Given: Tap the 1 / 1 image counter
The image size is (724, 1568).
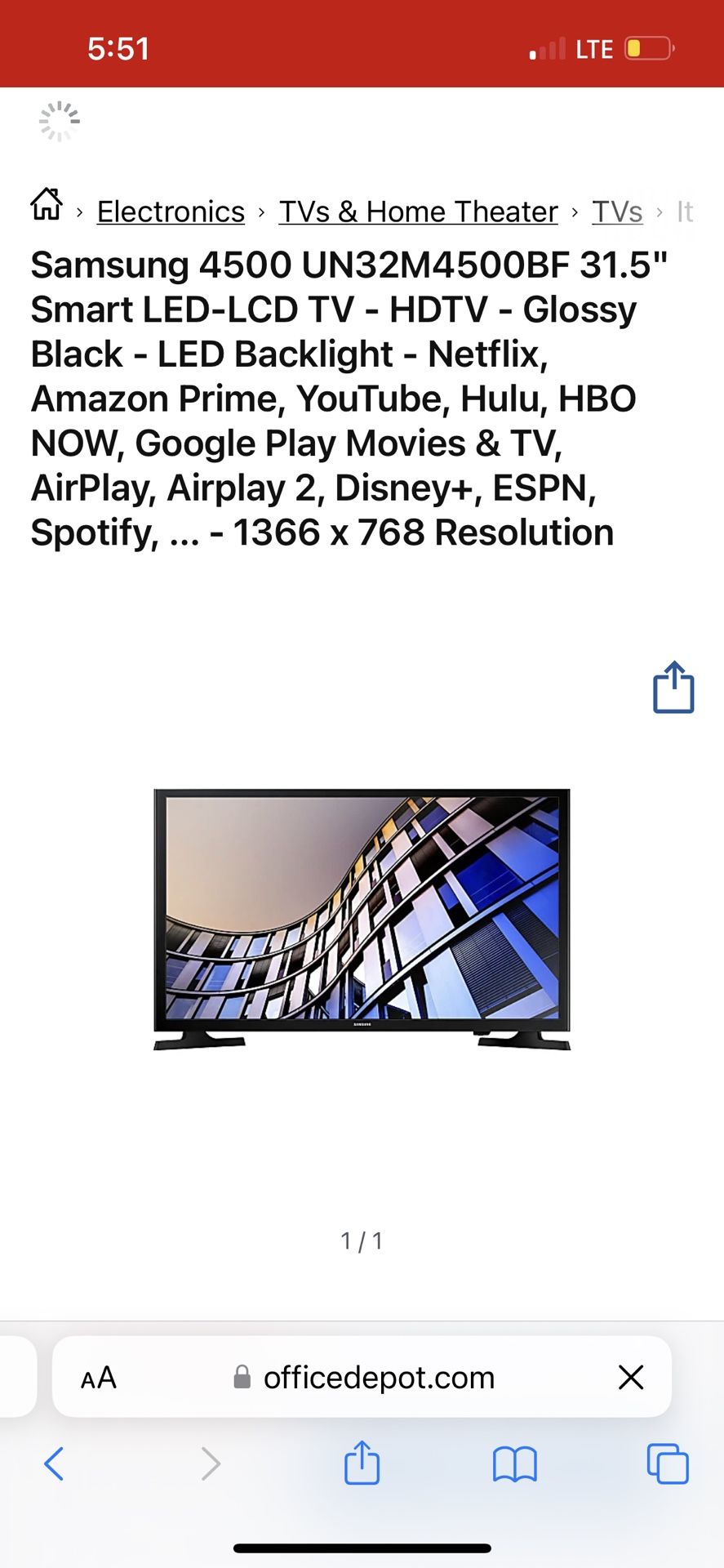Looking at the screenshot, I should (362, 1241).
